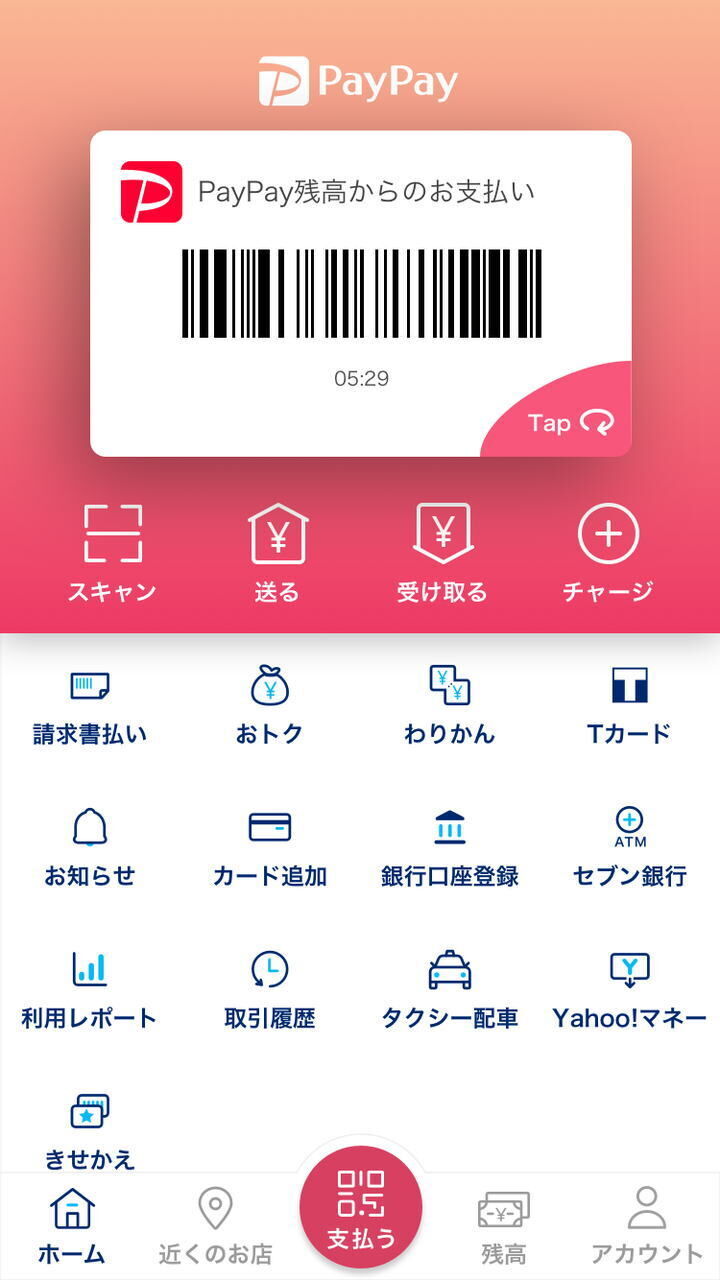Open セブン銀行 ATM charge
Viewport: 720px width, 1280px height.
coord(629,848)
